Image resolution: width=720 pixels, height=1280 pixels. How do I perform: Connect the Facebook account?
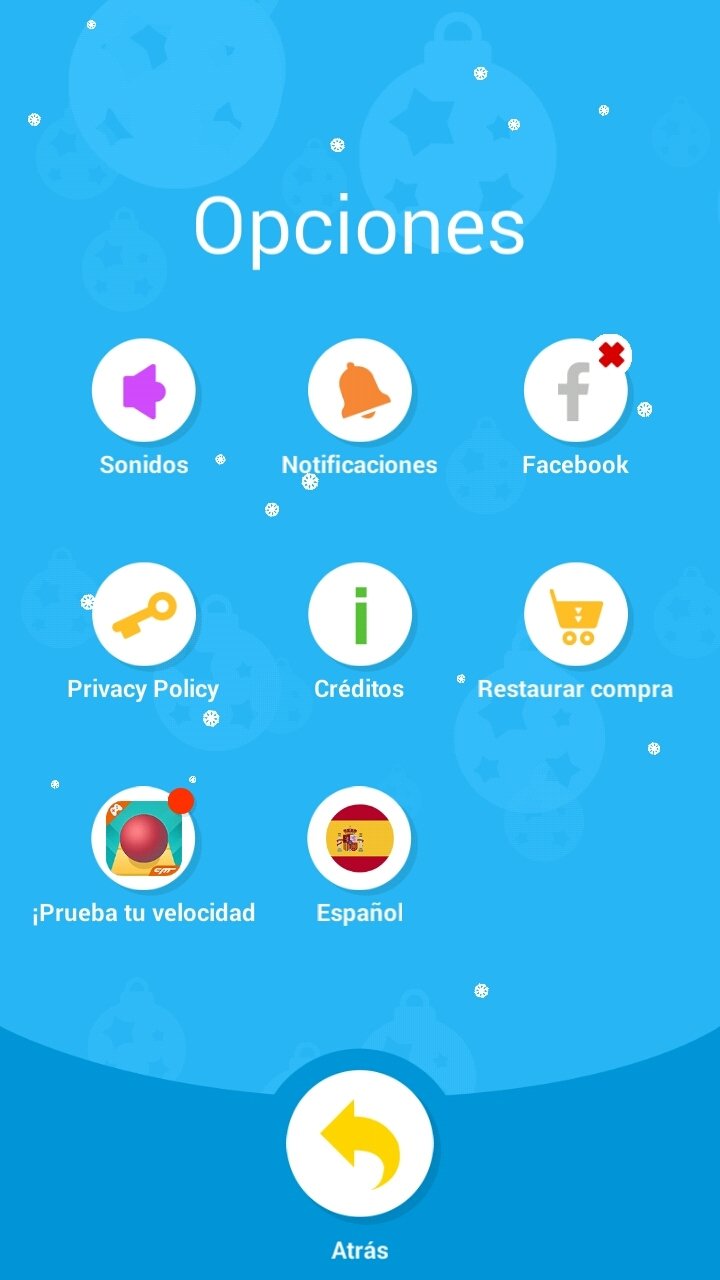coord(575,390)
